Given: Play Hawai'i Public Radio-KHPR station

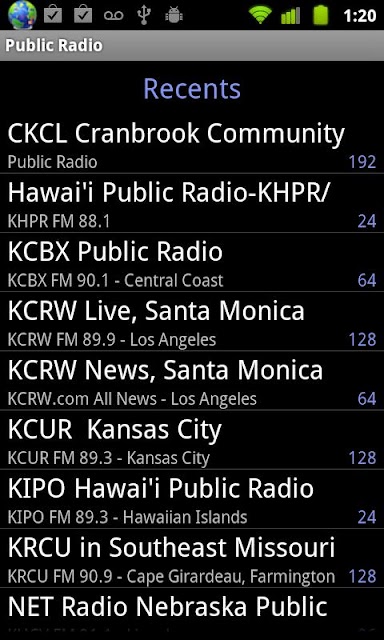Looking at the screenshot, I should [192, 203].
